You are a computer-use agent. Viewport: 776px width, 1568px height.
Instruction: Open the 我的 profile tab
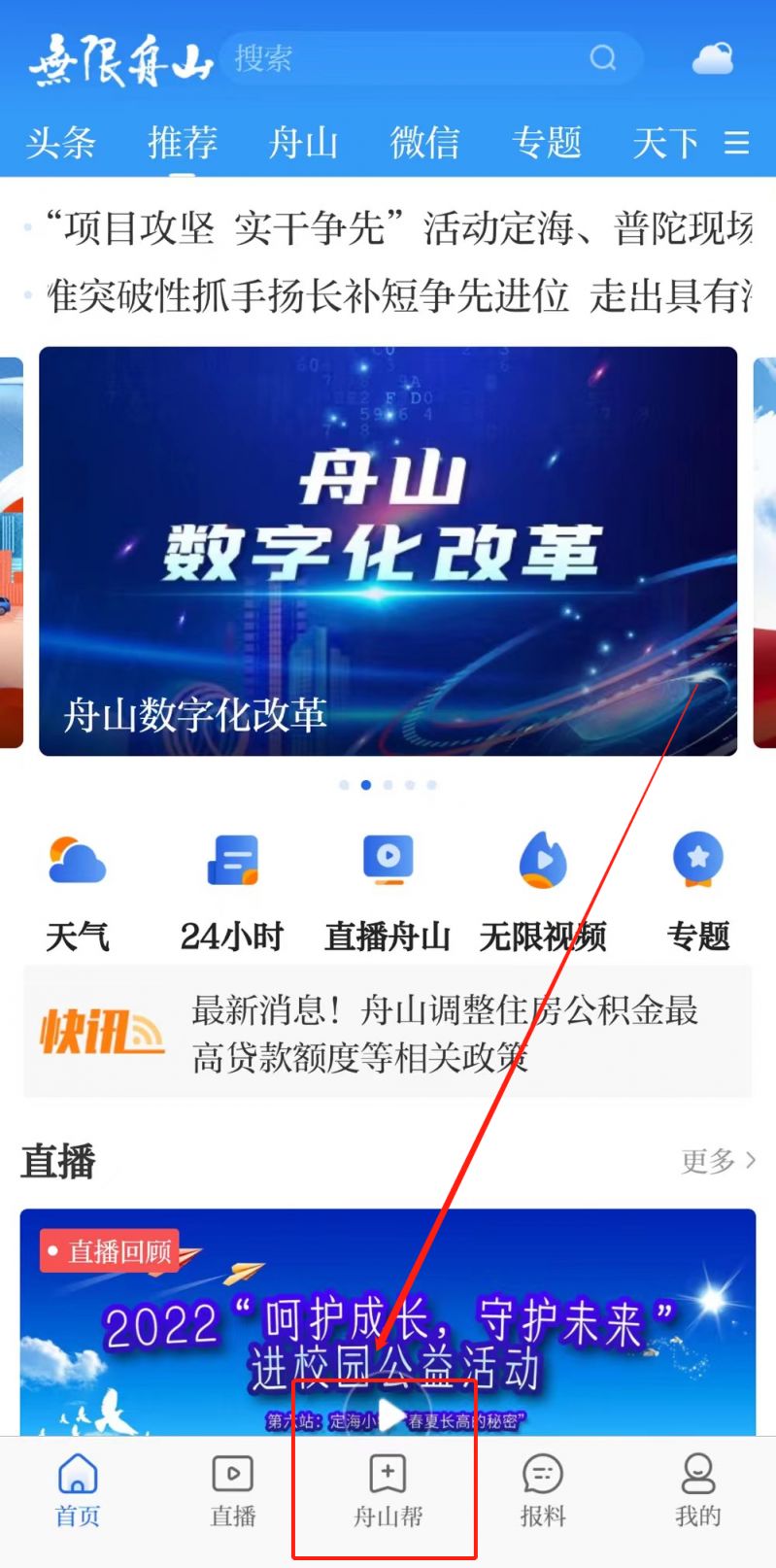click(x=697, y=1490)
